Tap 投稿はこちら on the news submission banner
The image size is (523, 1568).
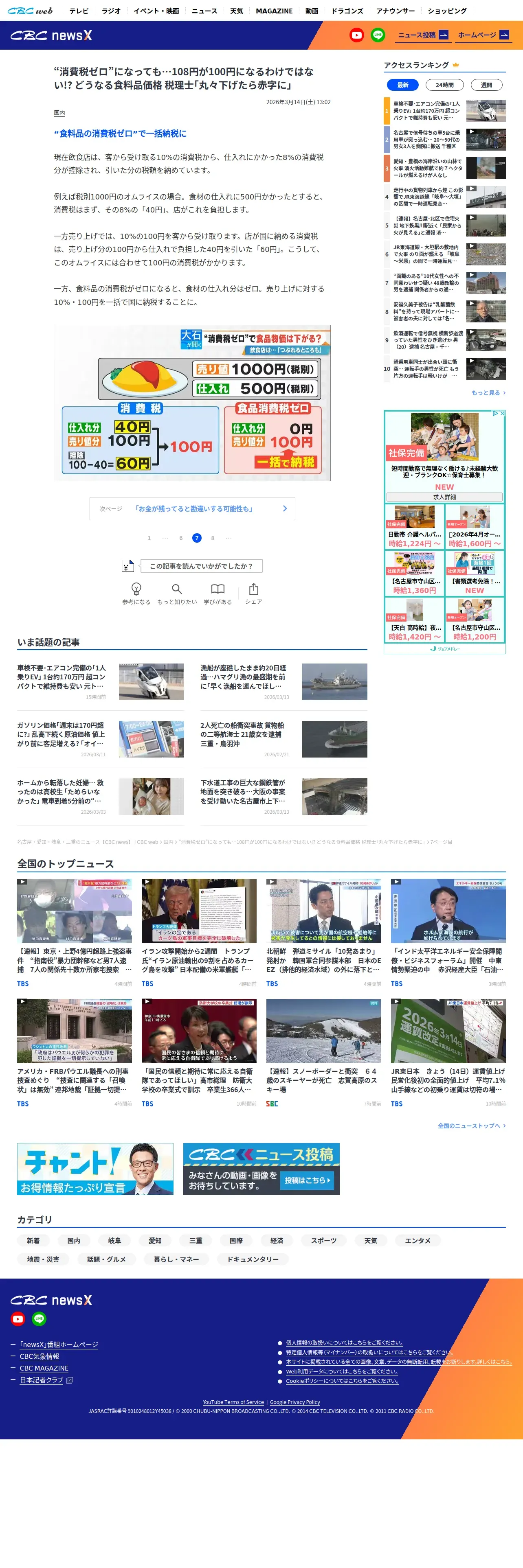pos(308,1180)
